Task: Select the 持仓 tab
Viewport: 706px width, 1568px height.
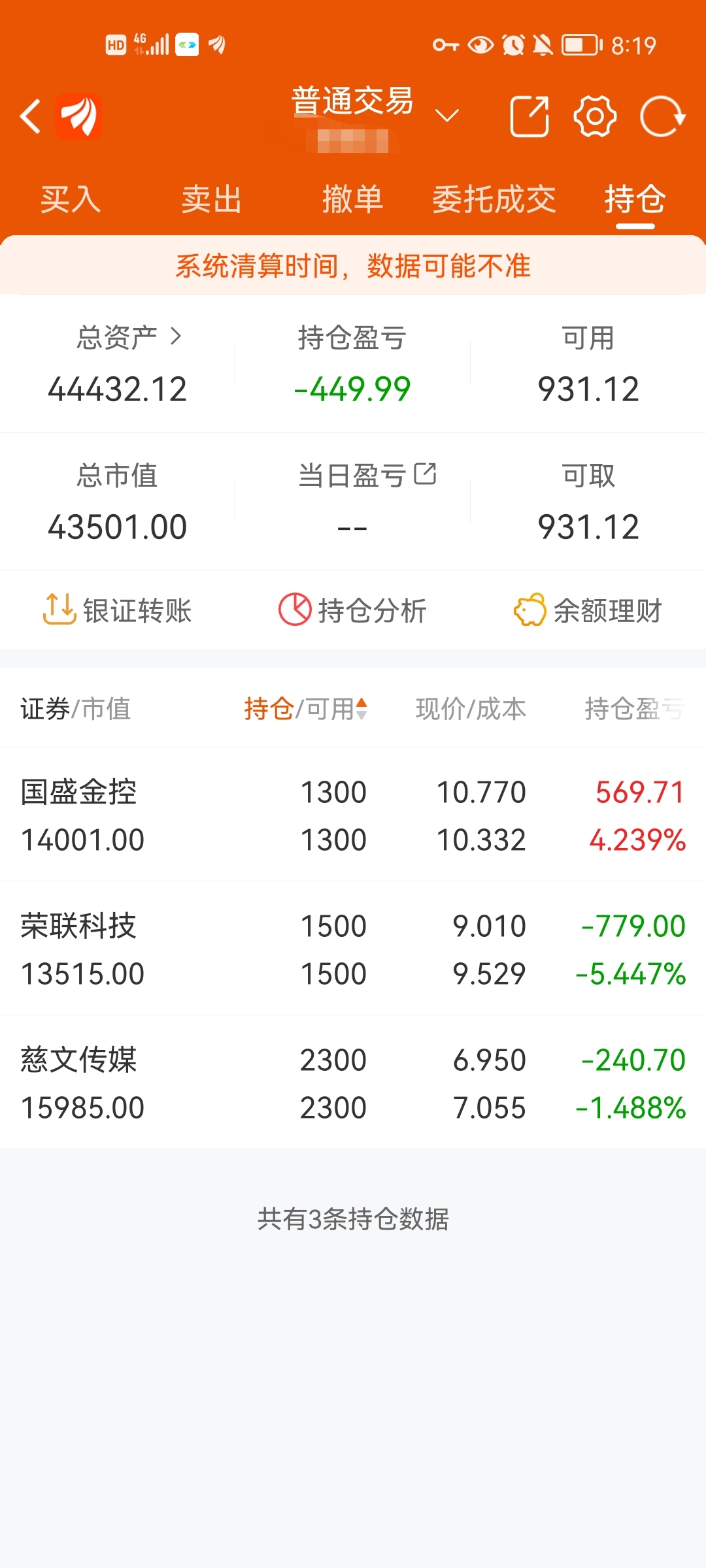Action: (635, 199)
